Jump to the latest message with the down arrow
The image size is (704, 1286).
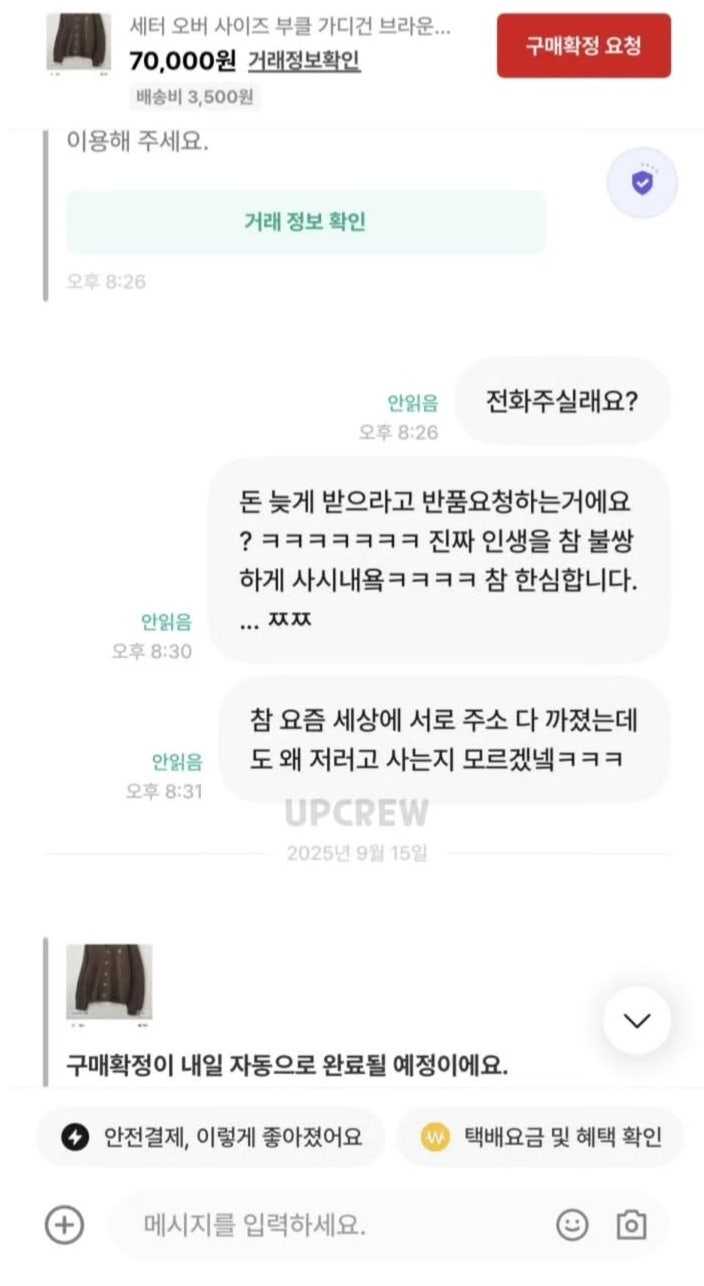coord(636,1020)
